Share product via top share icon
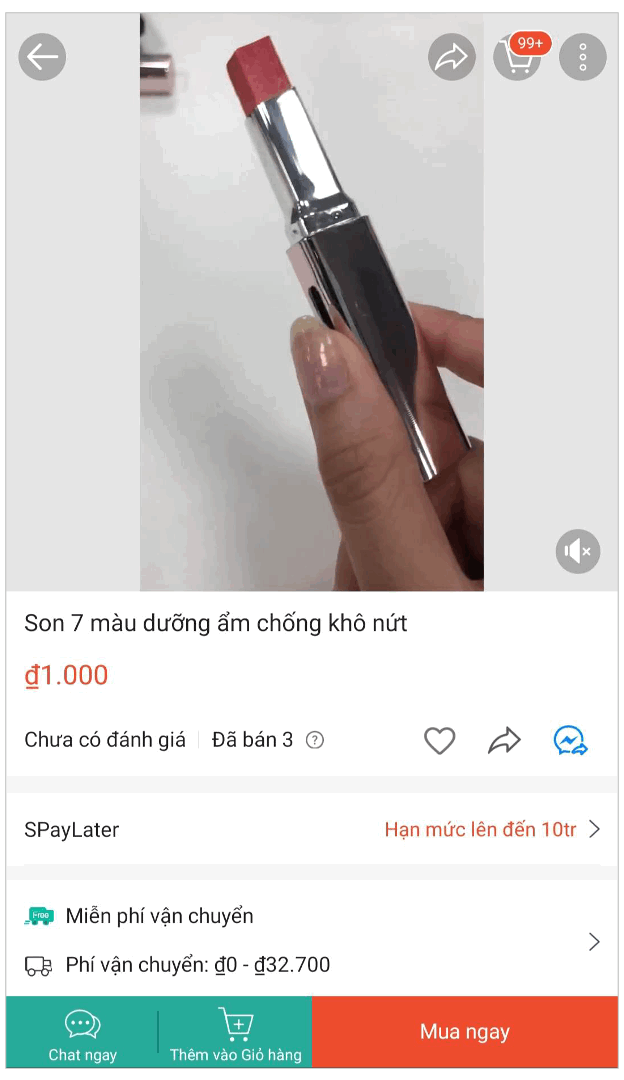Image resolution: width=624 pixels, height=1080 pixels. pos(452,57)
